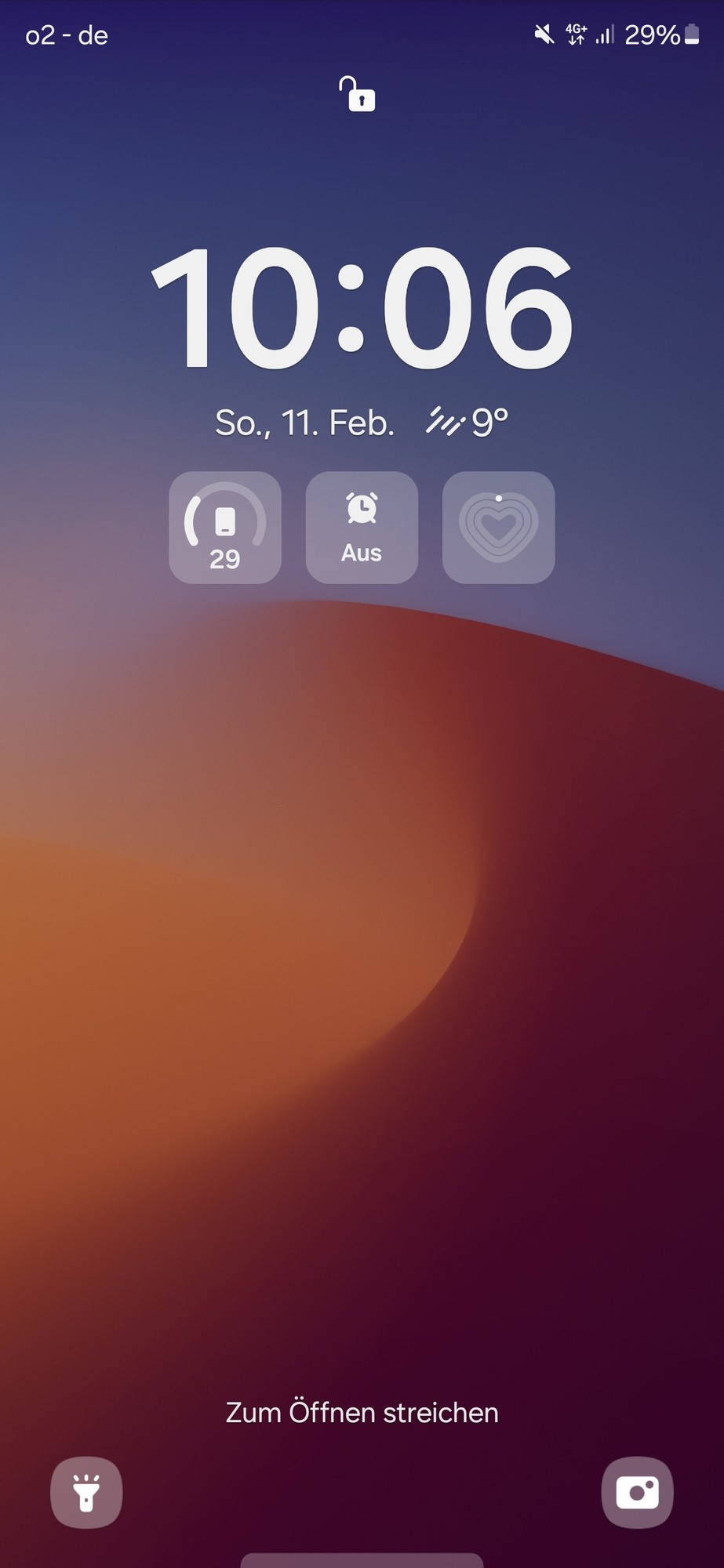Tap the 10:06 clock
724x1568 pixels.
click(x=362, y=307)
